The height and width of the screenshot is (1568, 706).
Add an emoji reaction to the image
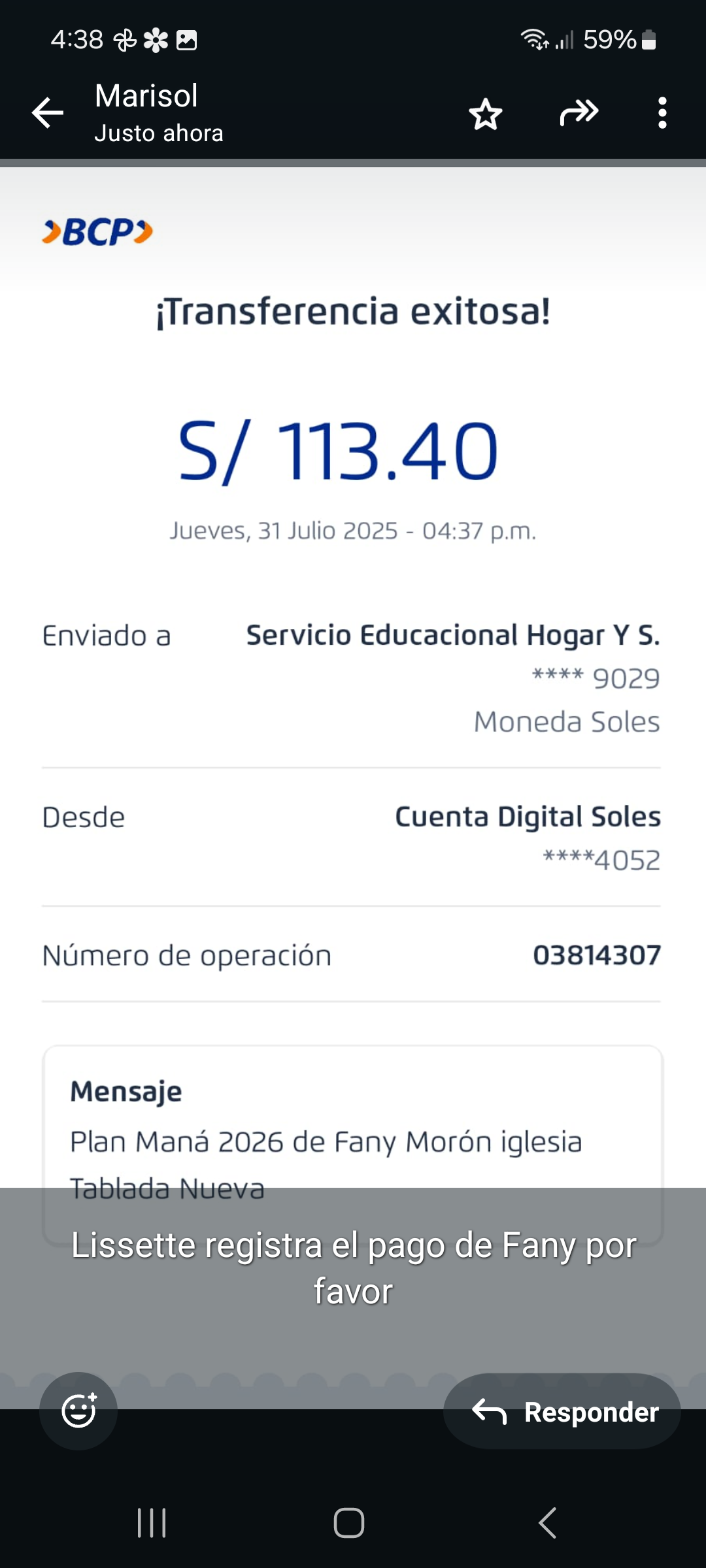tap(78, 1411)
